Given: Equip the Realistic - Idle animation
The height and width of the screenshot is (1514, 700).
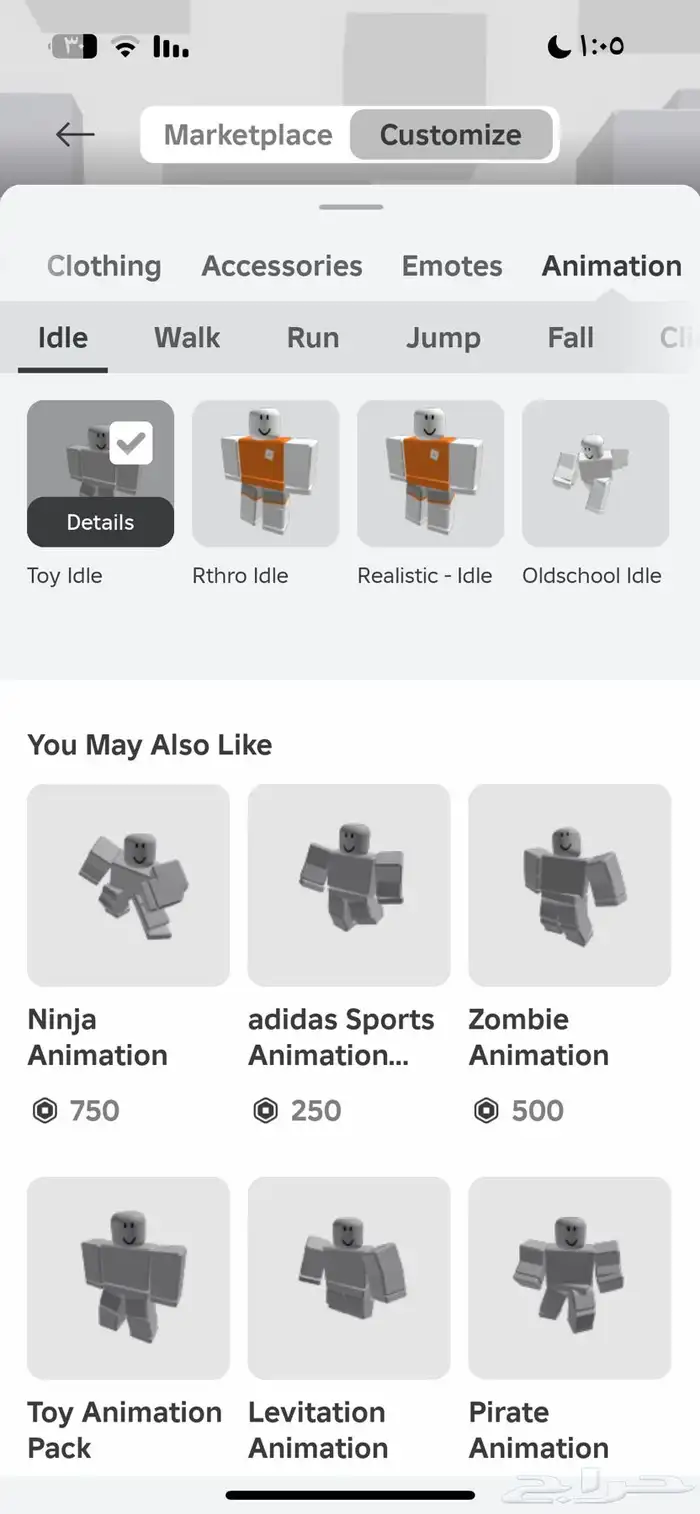Looking at the screenshot, I should (431, 474).
